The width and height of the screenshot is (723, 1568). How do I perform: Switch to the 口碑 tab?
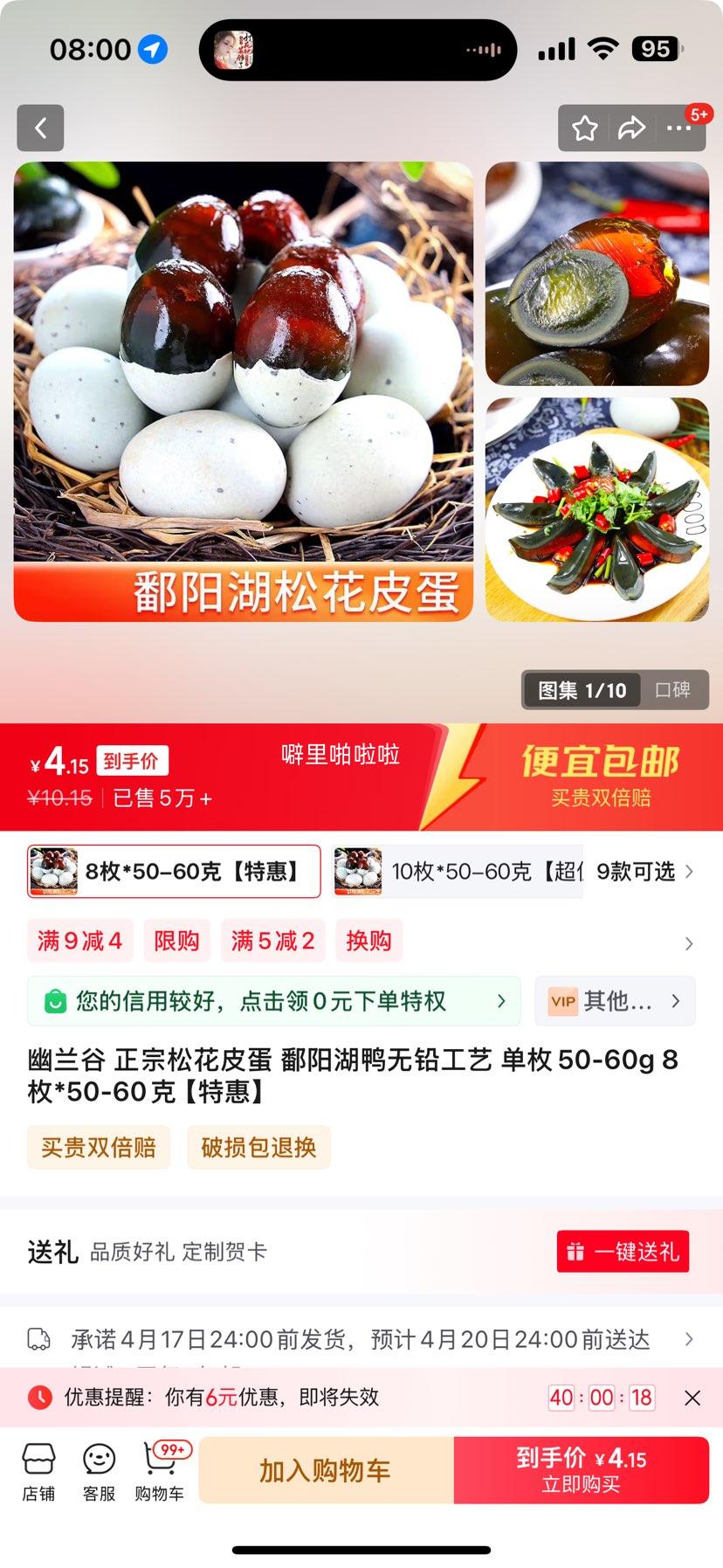coord(674,689)
